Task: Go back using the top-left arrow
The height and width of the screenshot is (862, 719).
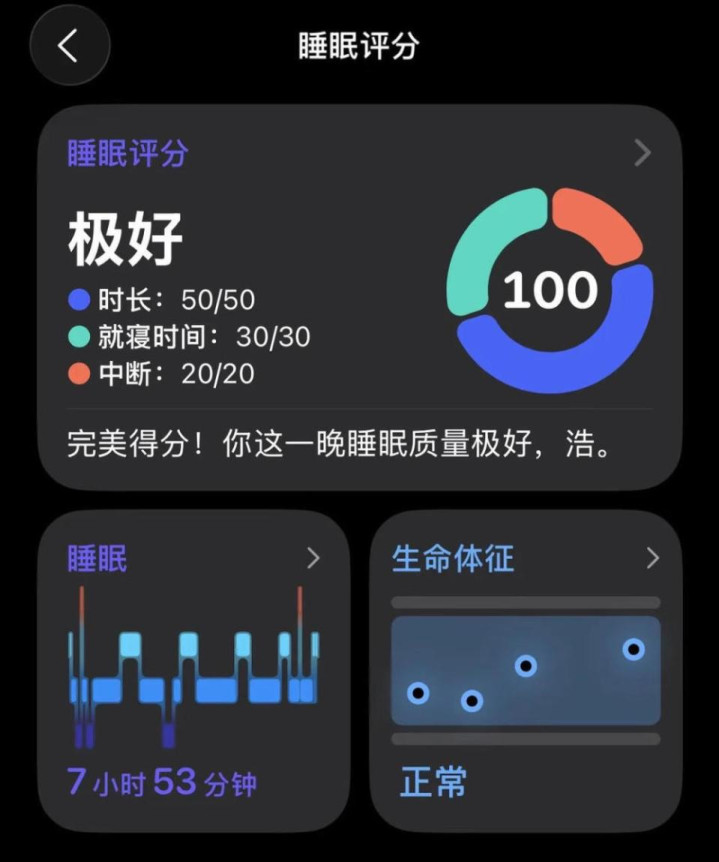Action: 68,46
